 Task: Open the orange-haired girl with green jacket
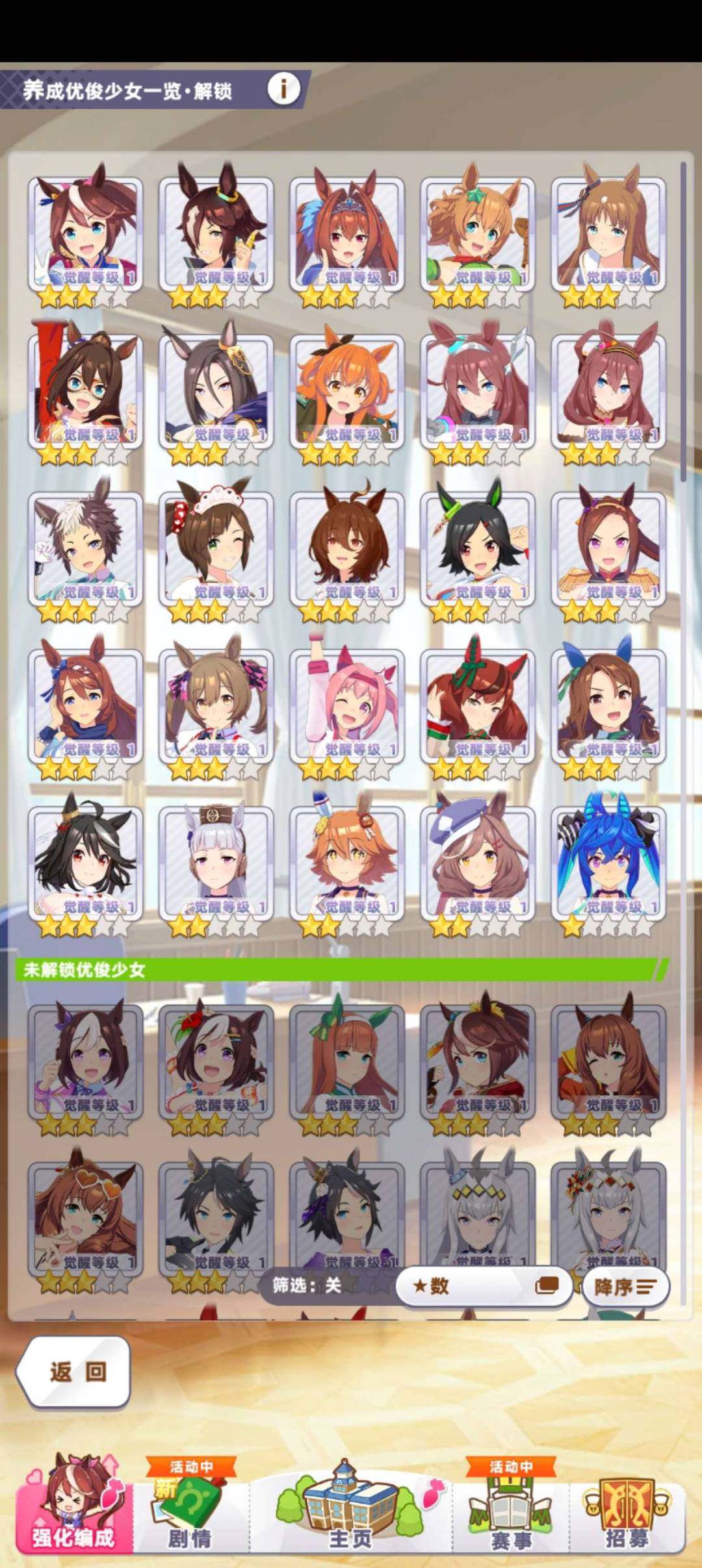click(346, 394)
